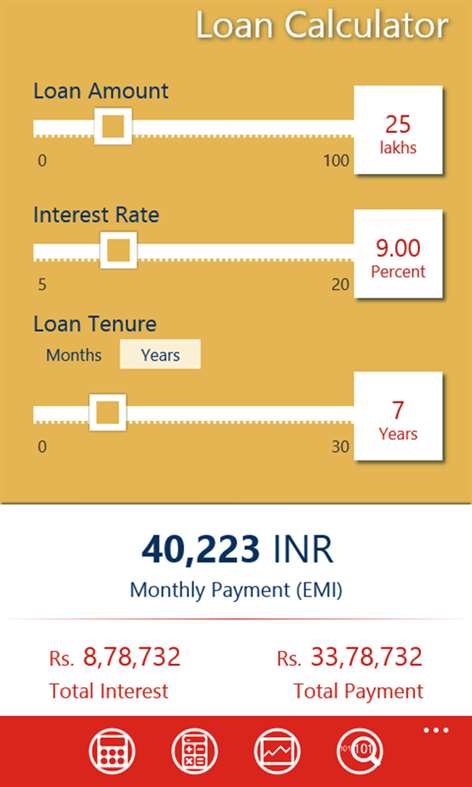The height and width of the screenshot is (787, 472).
Task: Edit the 25 lakhs amount box
Action: pyautogui.click(x=398, y=130)
